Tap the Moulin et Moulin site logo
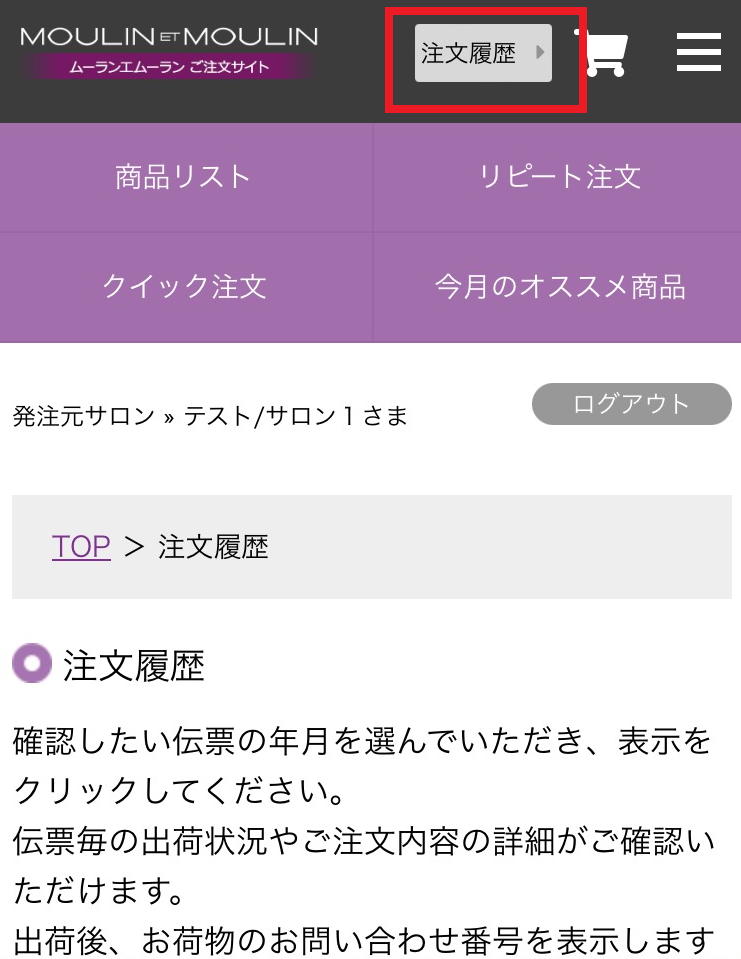The width and height of the screenshot is (741, 959). 169,52
